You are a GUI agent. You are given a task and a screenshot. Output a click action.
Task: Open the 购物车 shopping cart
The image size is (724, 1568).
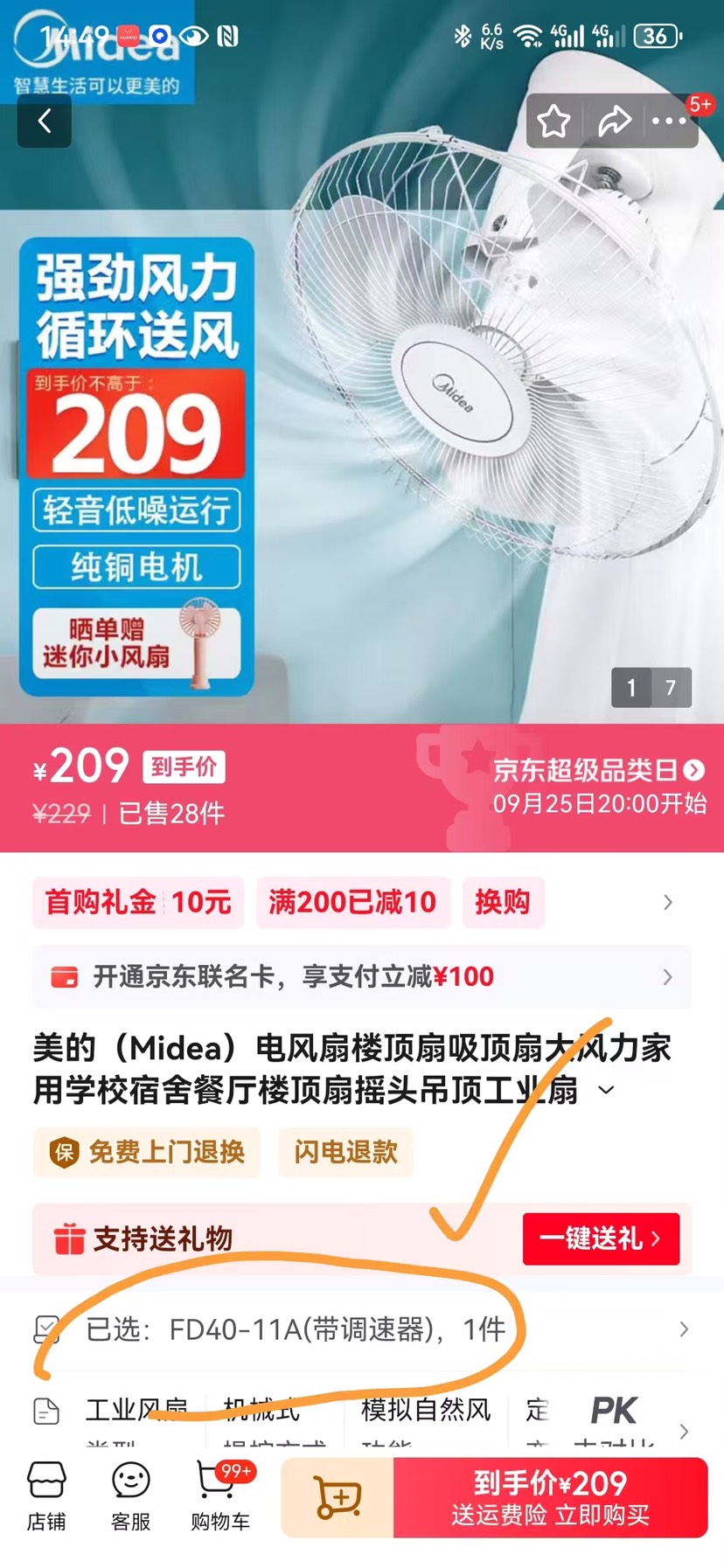pyautogui.click(x=220, y=1495)
